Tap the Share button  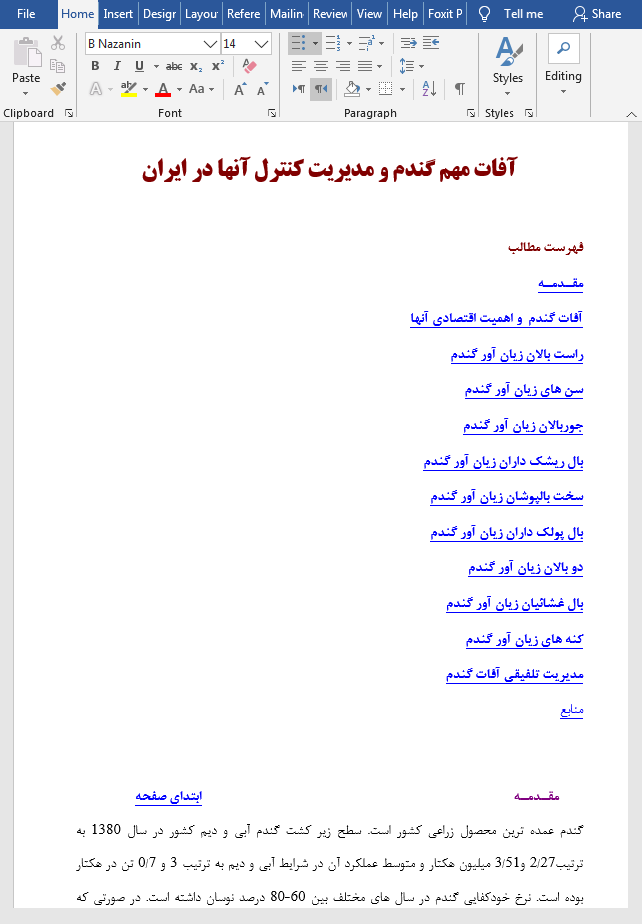tap(597, 14)
